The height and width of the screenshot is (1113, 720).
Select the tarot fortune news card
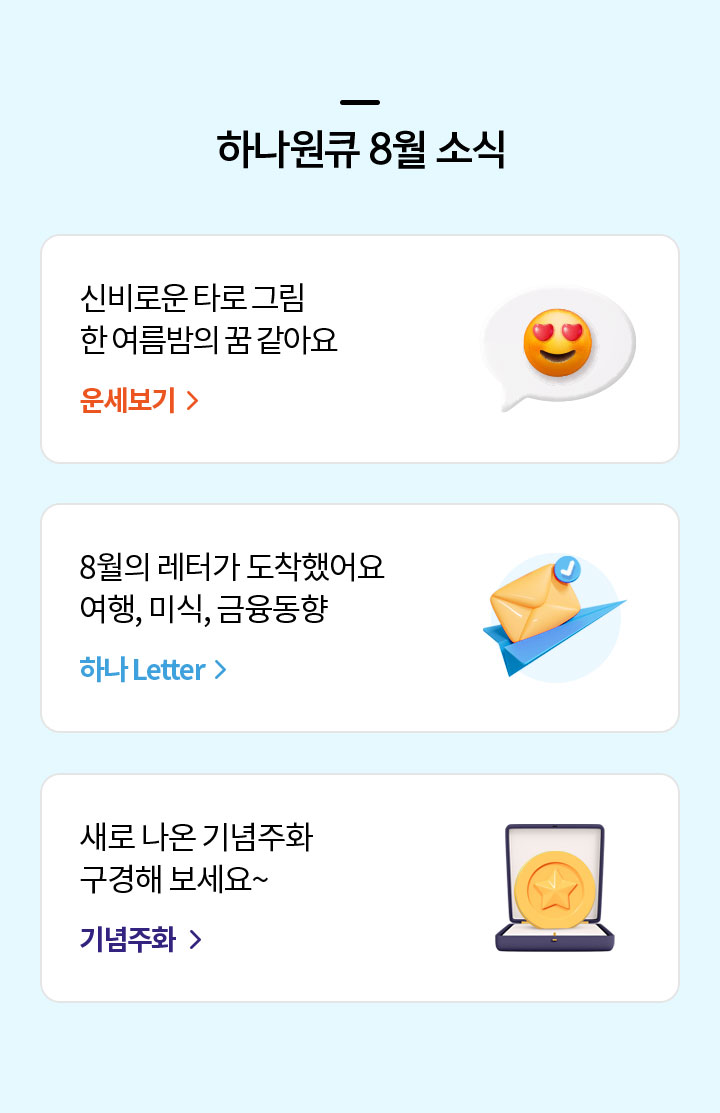(x=360, y=346)
